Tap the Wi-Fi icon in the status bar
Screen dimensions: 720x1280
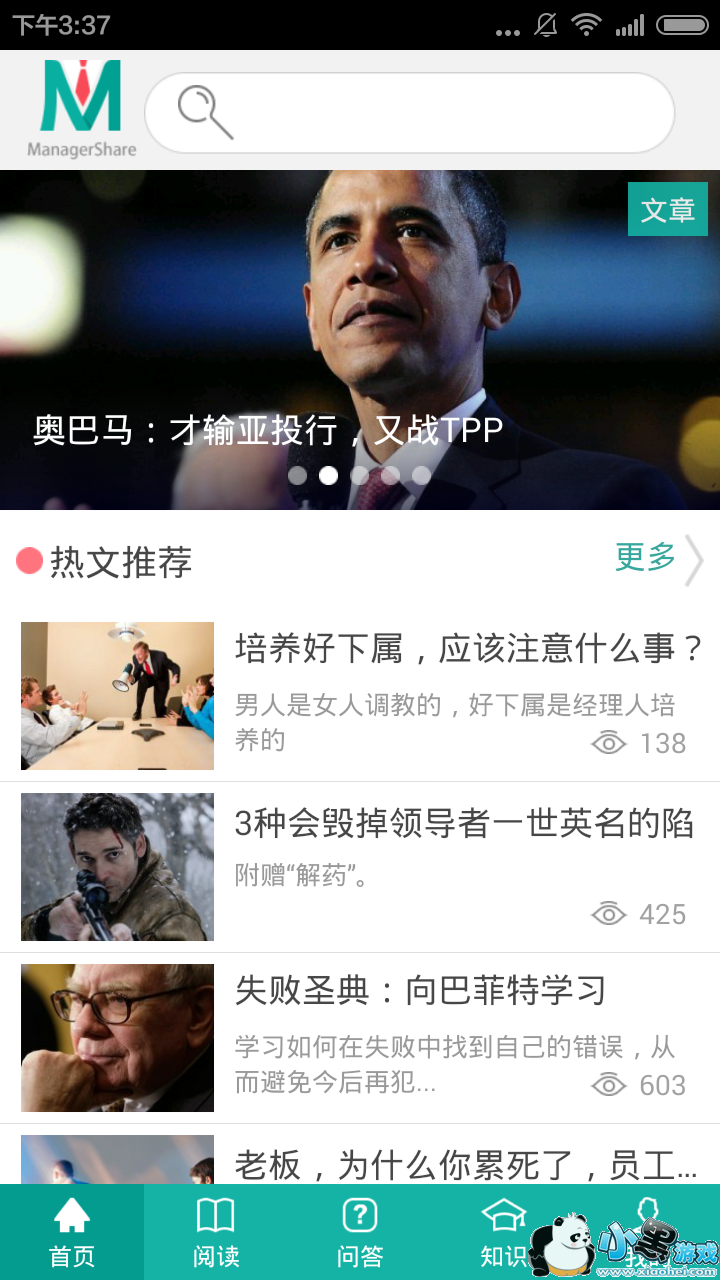(x=587, y=23)
